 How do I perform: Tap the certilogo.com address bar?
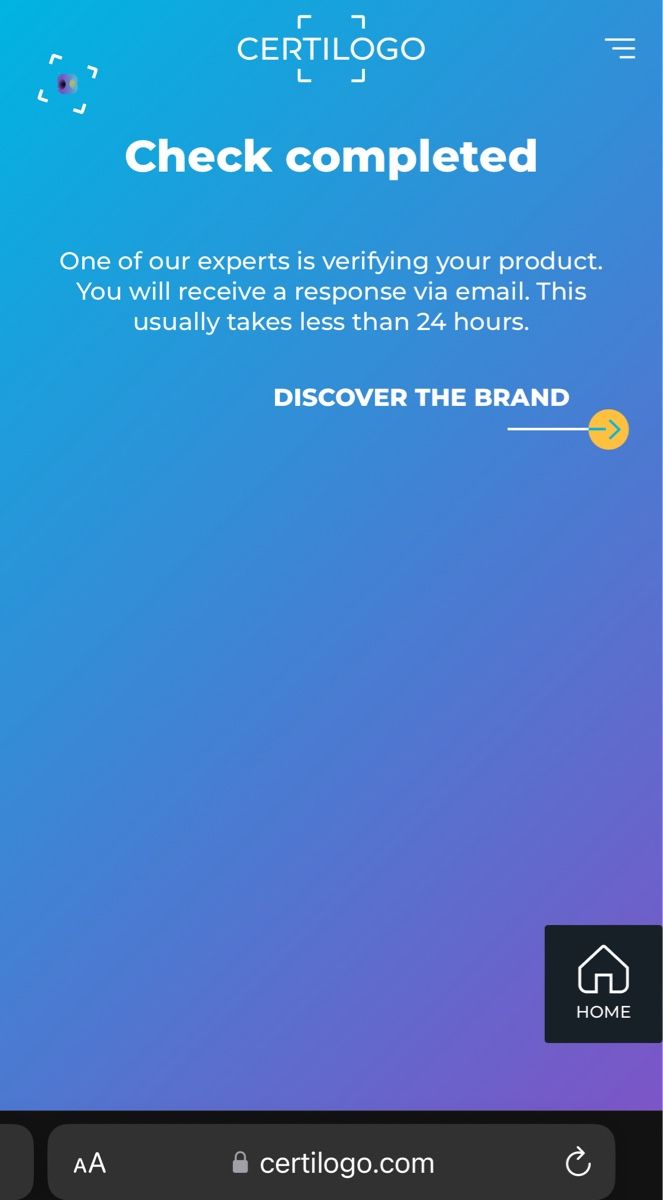(x=331, y=1163)
